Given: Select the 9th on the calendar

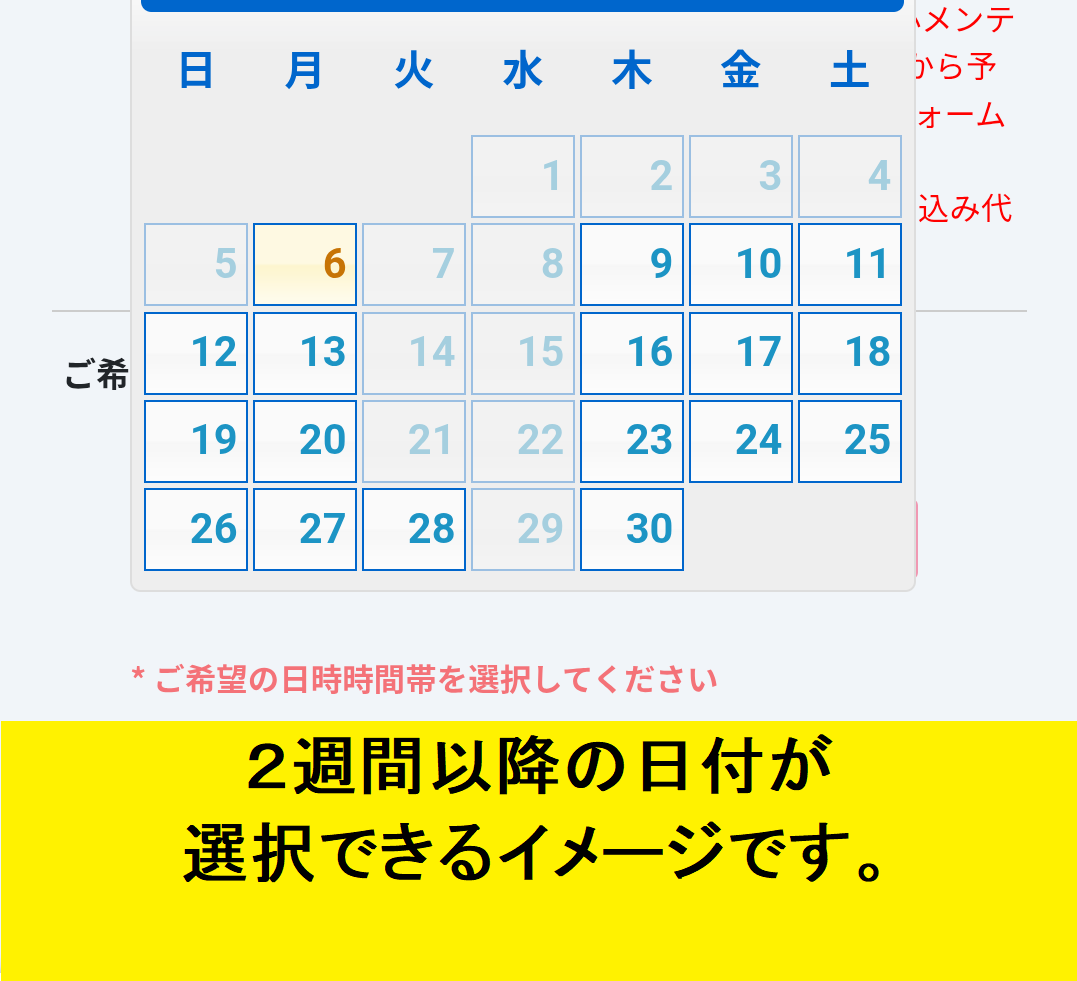Looking at the screenshot, I should click(x=632, y=264).
